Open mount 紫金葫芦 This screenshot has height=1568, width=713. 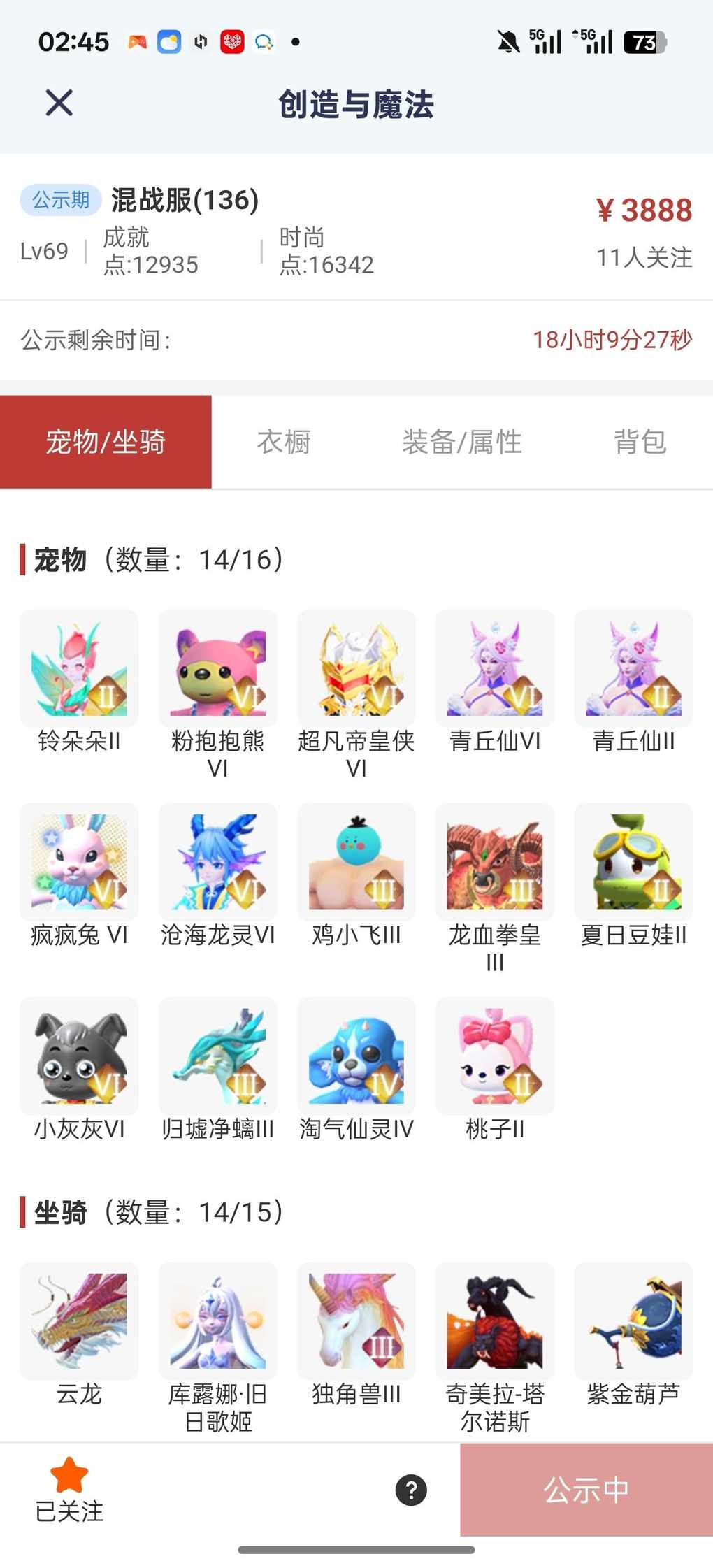coord(633,1321)
